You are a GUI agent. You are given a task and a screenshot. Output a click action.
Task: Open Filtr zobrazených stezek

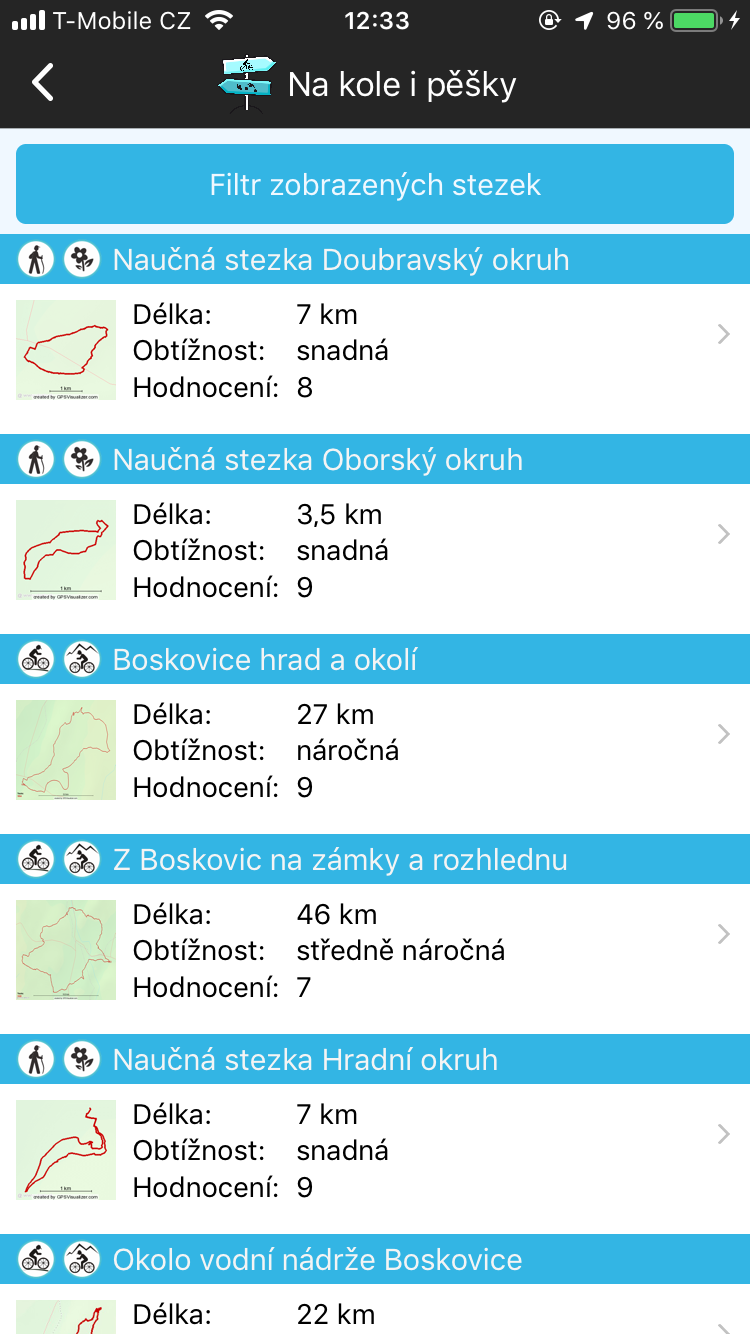pyautogui.click(x=375, y=184)
